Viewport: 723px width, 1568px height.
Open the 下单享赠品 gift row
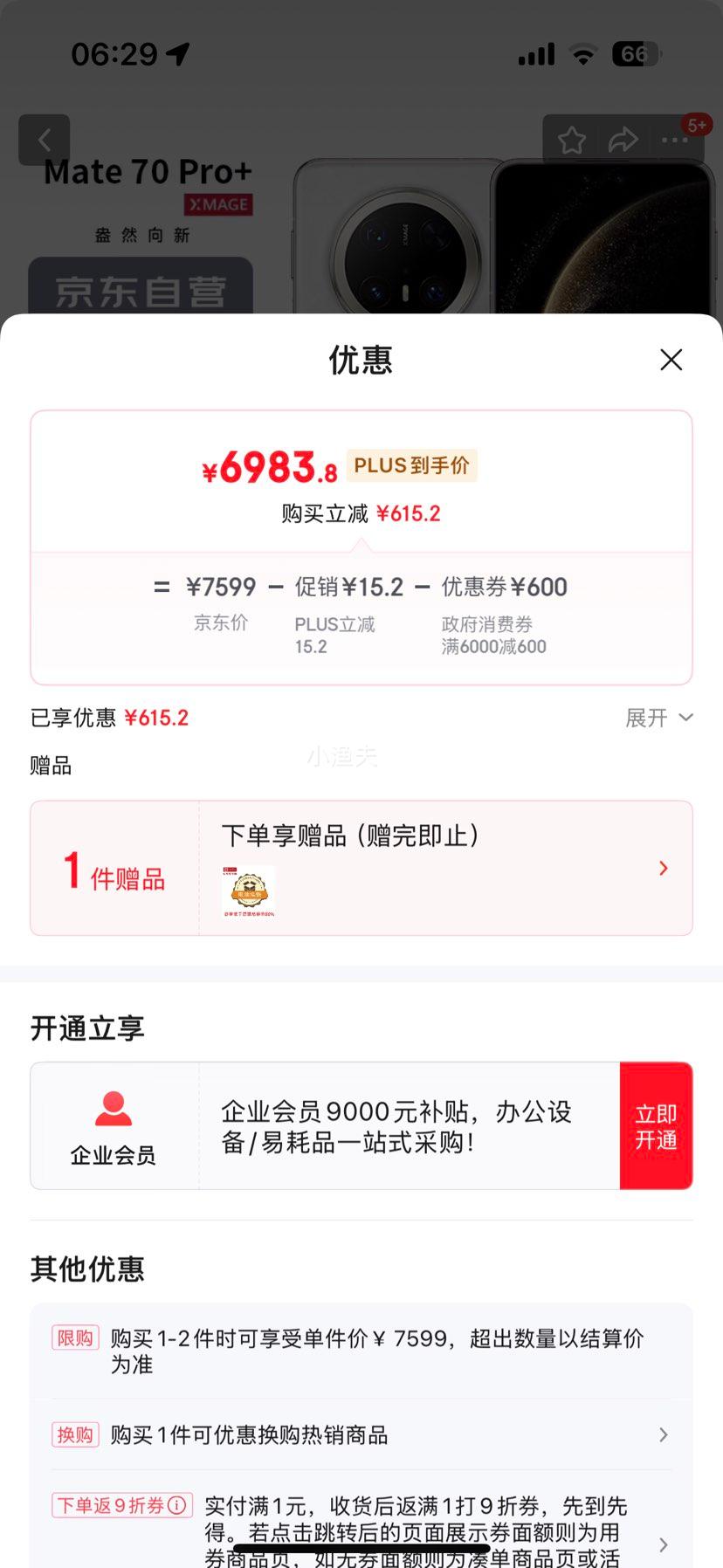445,868
